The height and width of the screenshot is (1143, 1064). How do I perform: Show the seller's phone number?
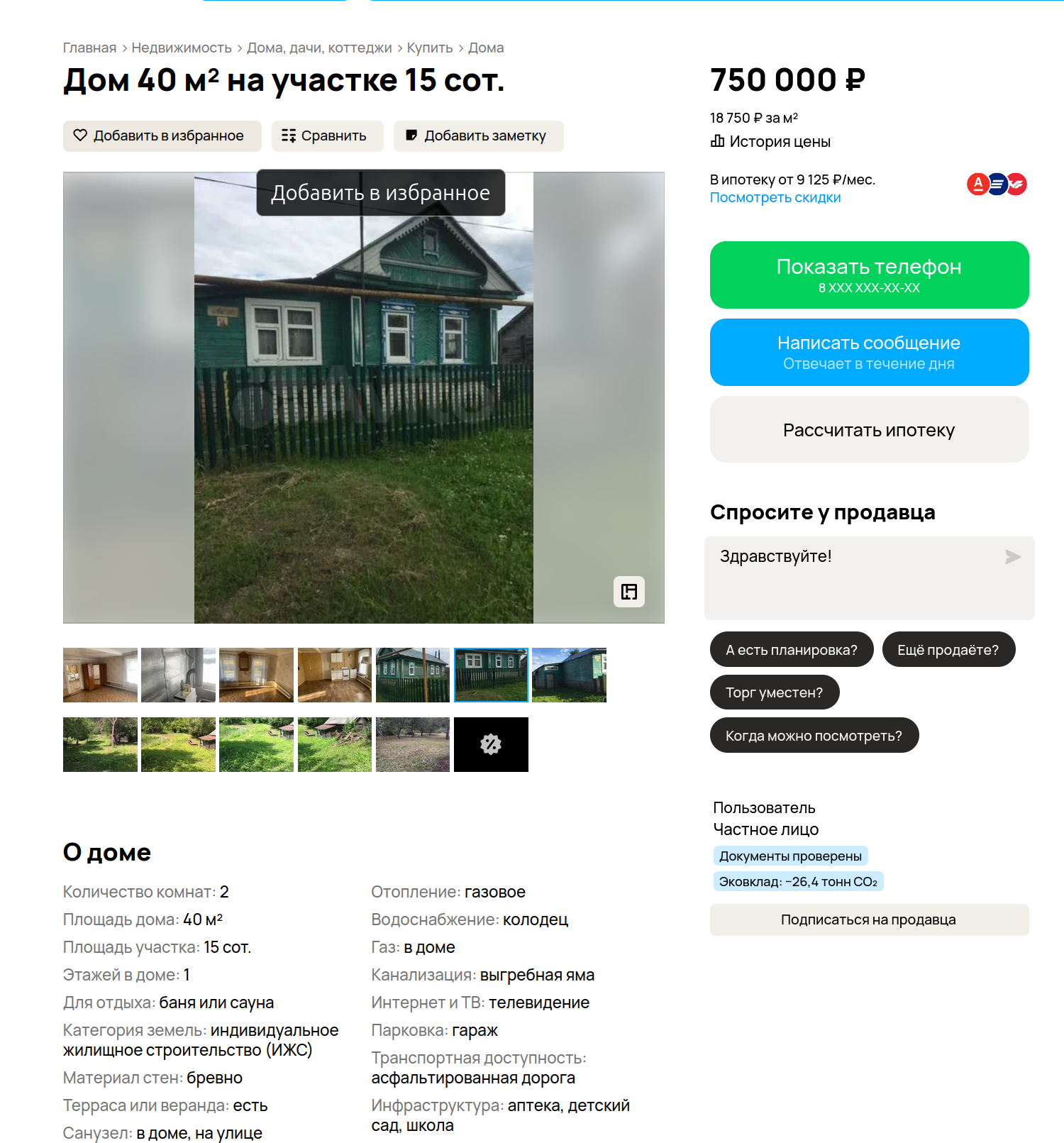[x=869, y=275]
